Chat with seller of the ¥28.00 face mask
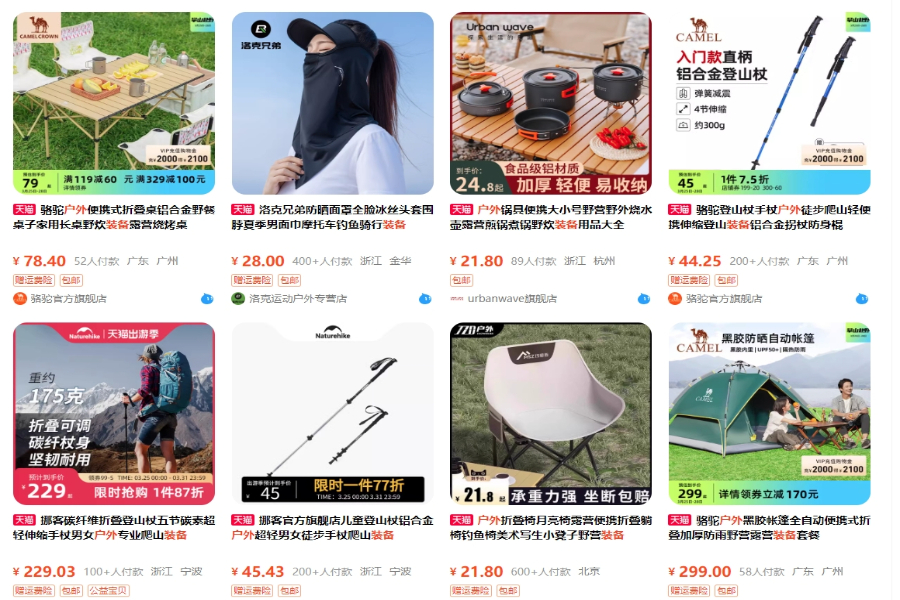Screen dimensions: 900x600 coord(425,298)
